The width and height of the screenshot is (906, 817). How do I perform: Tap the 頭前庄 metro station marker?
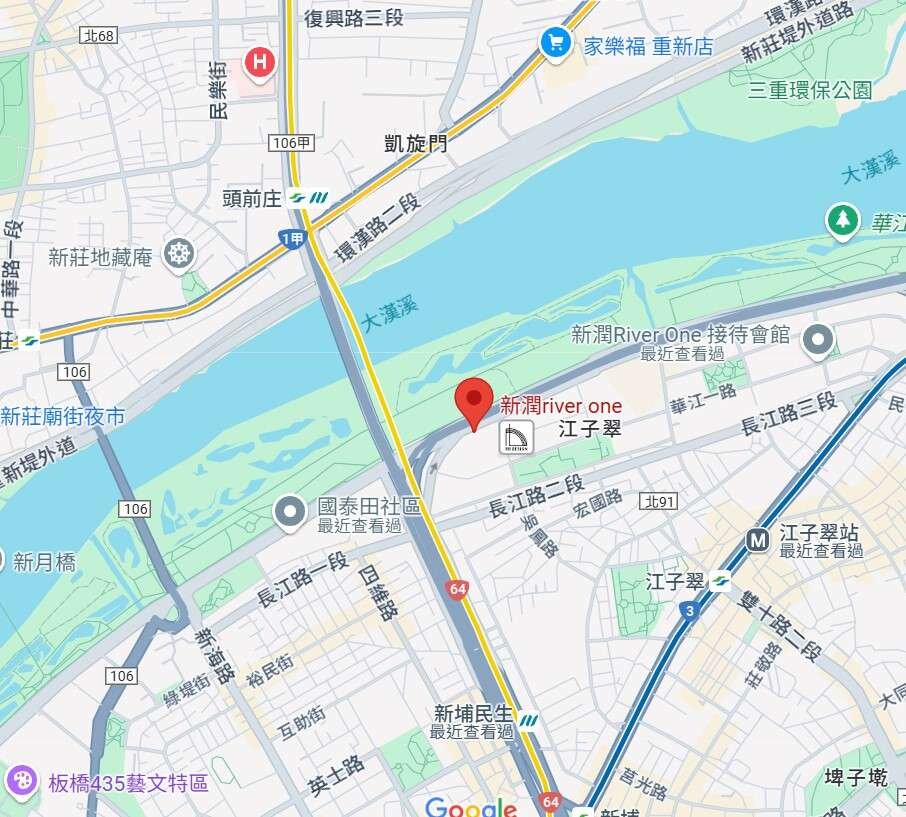(x=309, y=198)
